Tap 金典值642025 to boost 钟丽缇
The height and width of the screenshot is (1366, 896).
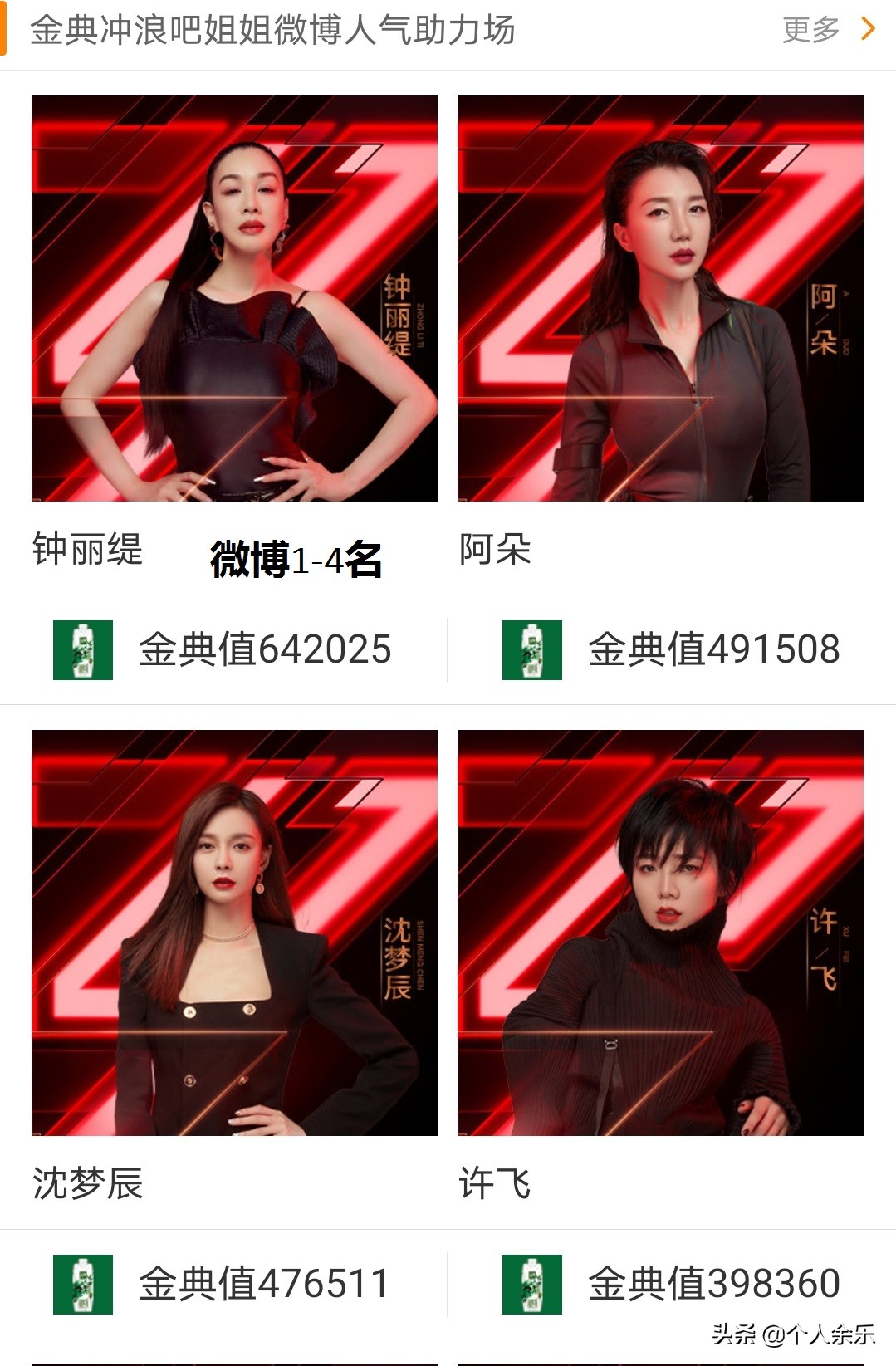pos(223,649)
